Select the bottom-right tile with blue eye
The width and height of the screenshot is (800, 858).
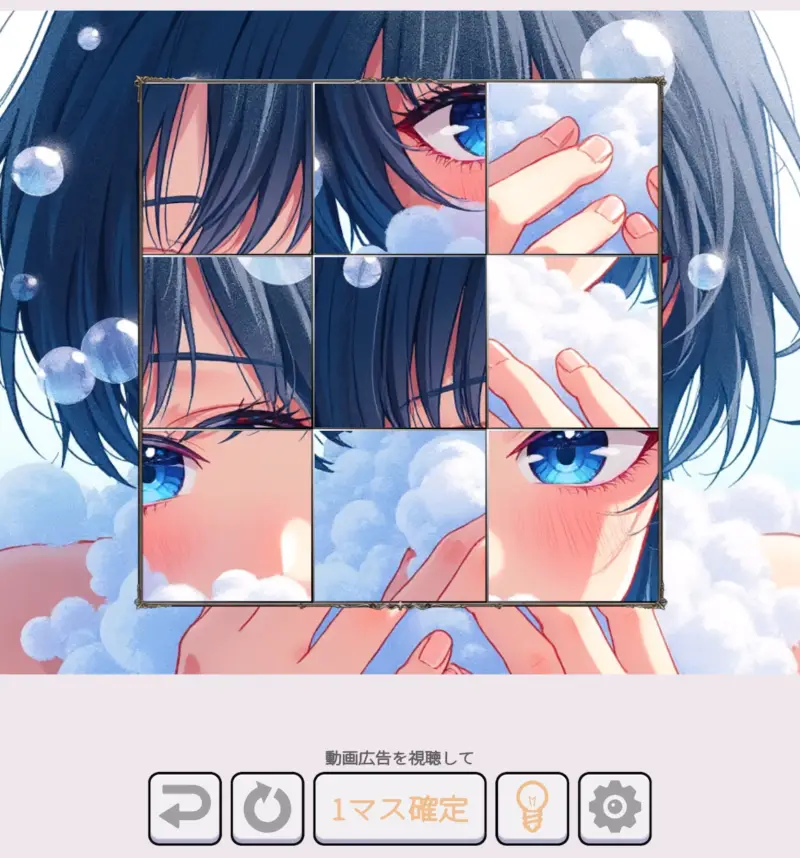tap(573, 515)
